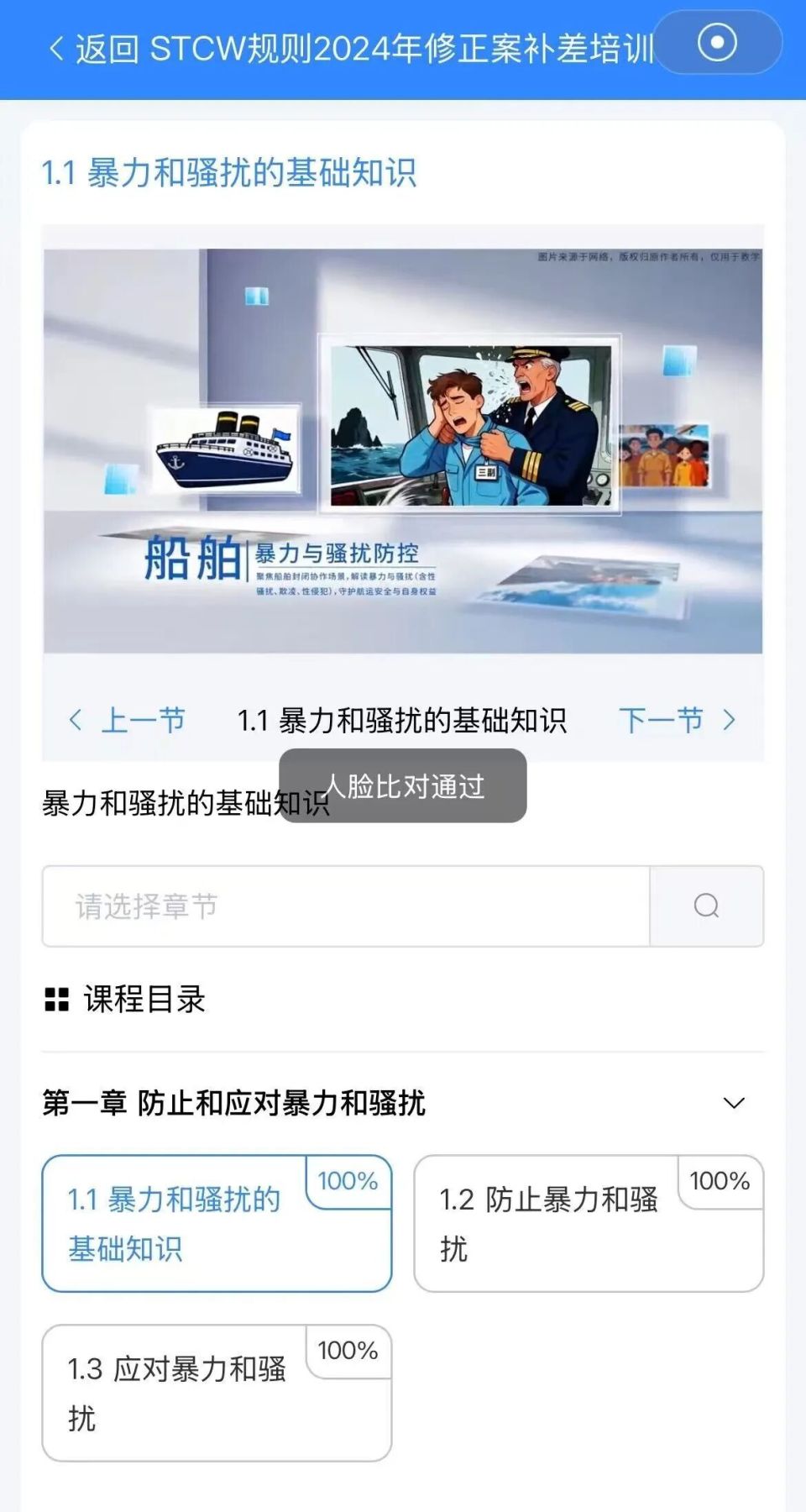Click the 100% progress badge on lesson 1.1
The image size is (806, 1512).
(x=346, y=1182)
